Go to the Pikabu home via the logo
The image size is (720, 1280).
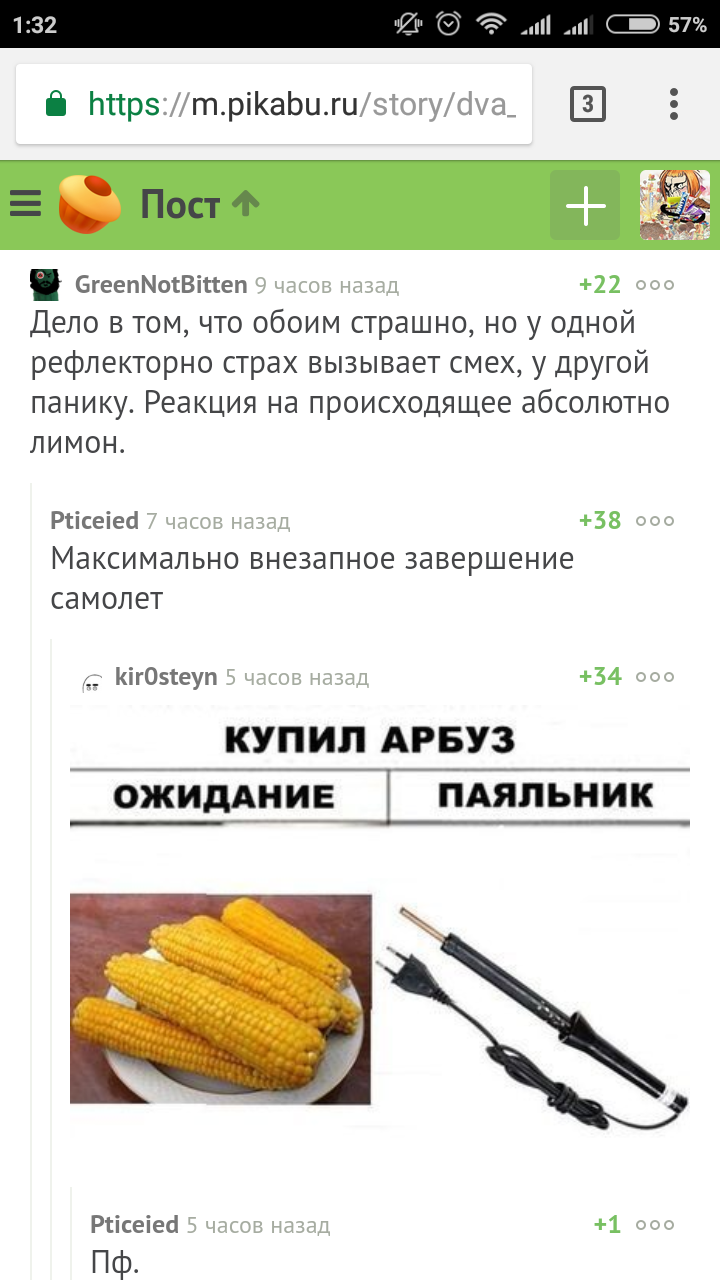[89, 204]
